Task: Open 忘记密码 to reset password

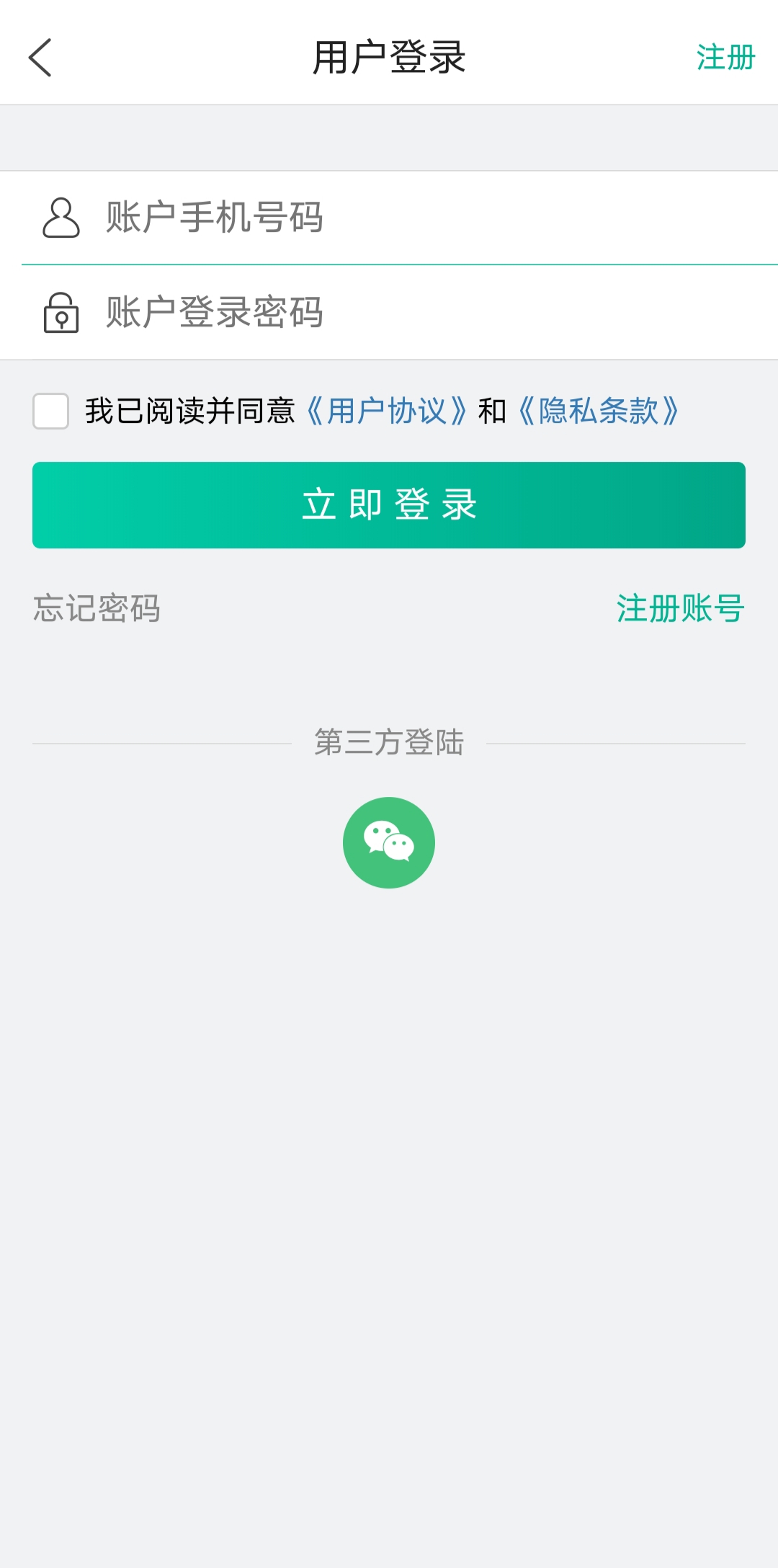Action: (97, 608)
